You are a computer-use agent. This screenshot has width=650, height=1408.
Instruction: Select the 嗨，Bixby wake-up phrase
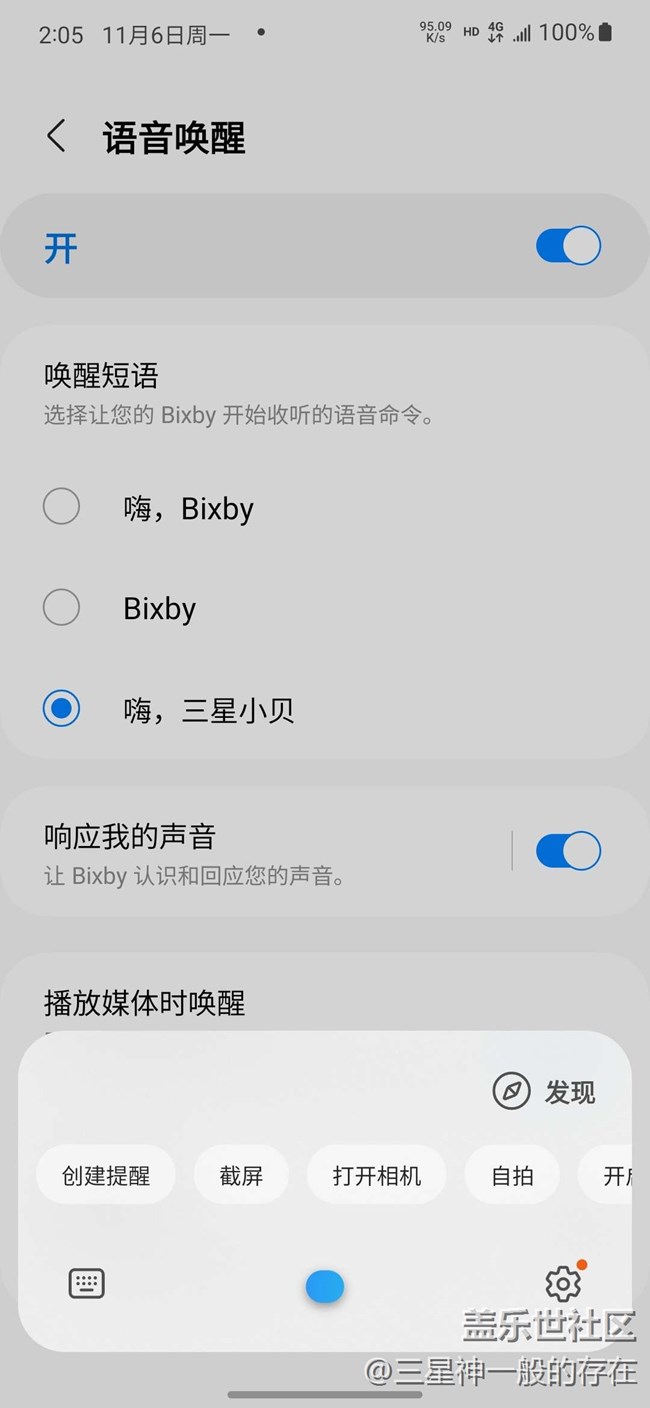62,507
